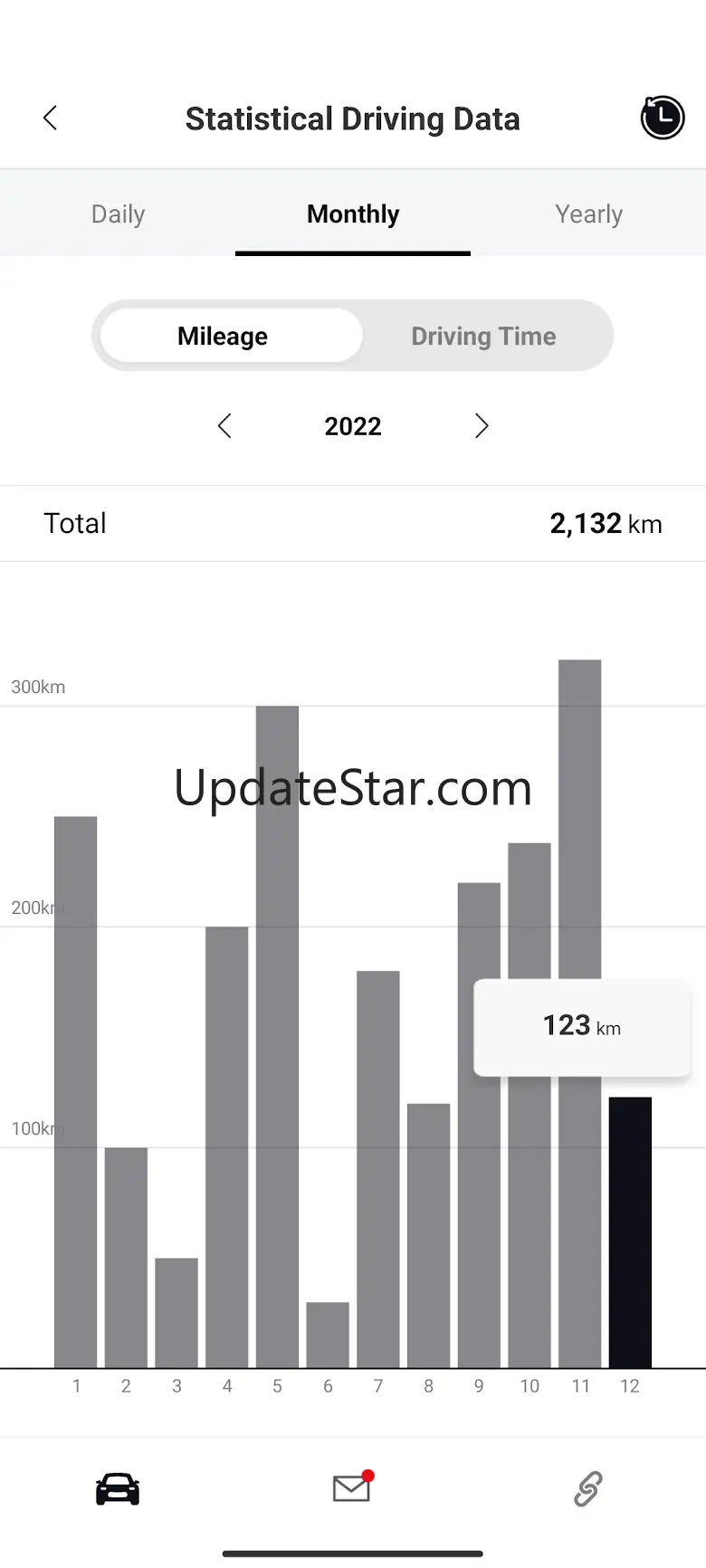Screen dimensions: 706x1568
Task: Switch to the Daily tab
Action: point(118,214)
